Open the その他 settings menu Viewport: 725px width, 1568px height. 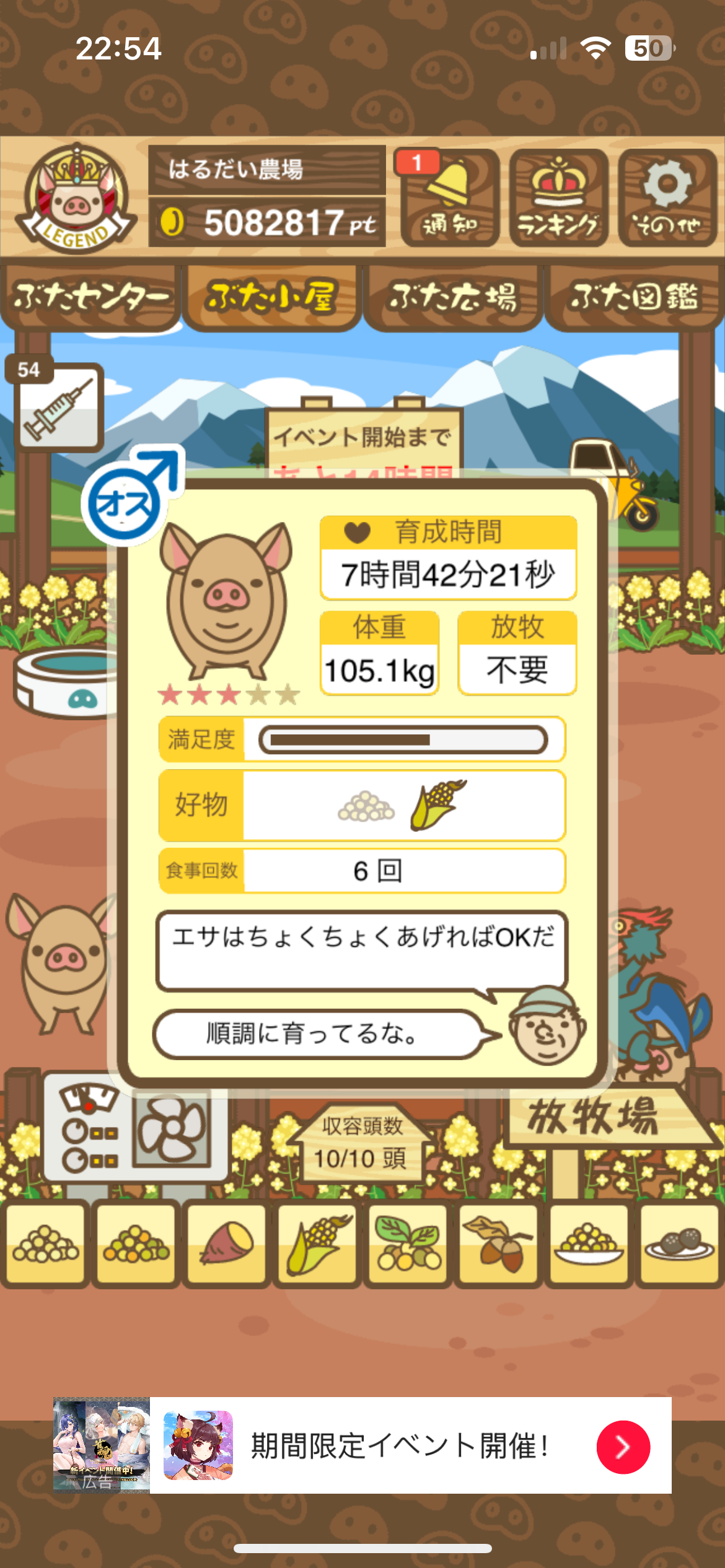[x=667, y=198]
